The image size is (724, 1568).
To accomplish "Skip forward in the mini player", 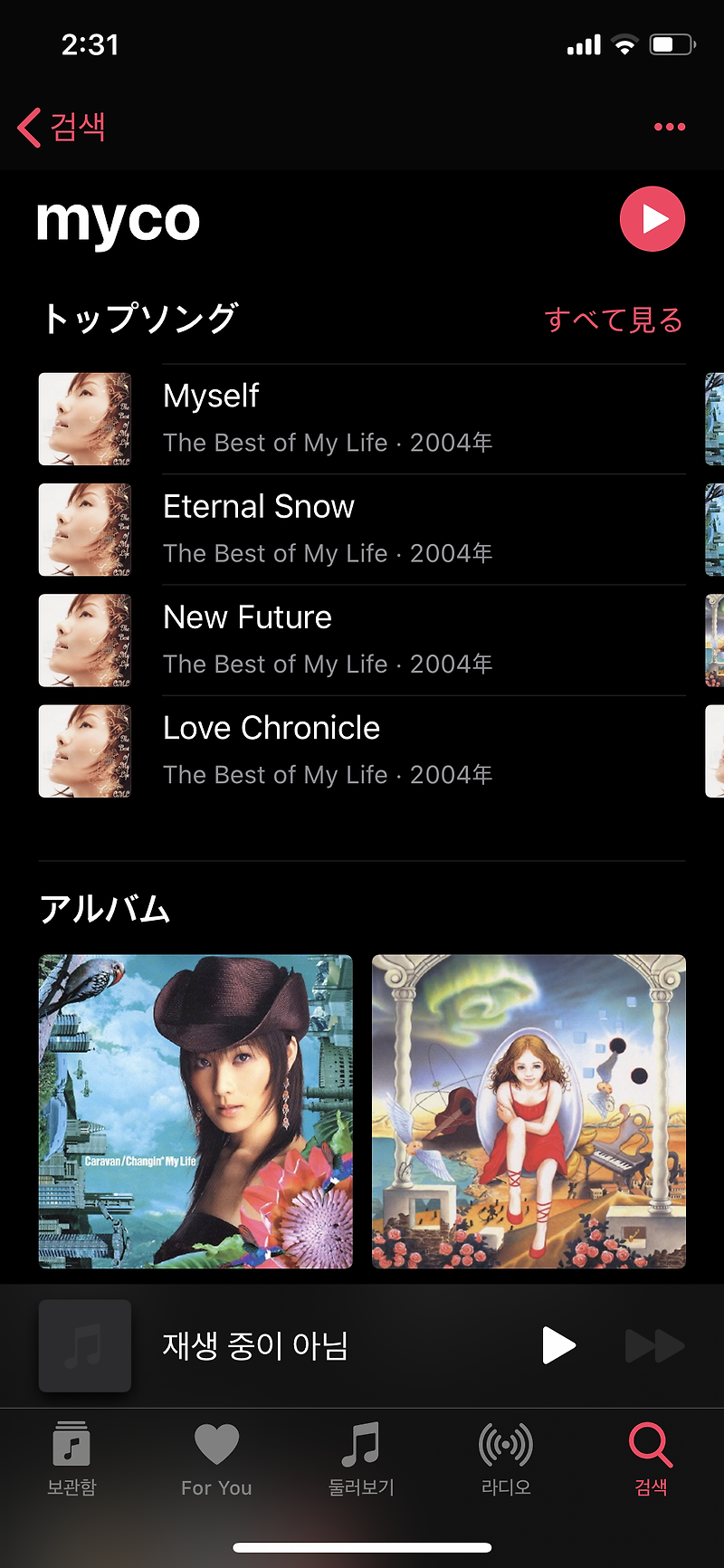I will [x=653, y=1345].
